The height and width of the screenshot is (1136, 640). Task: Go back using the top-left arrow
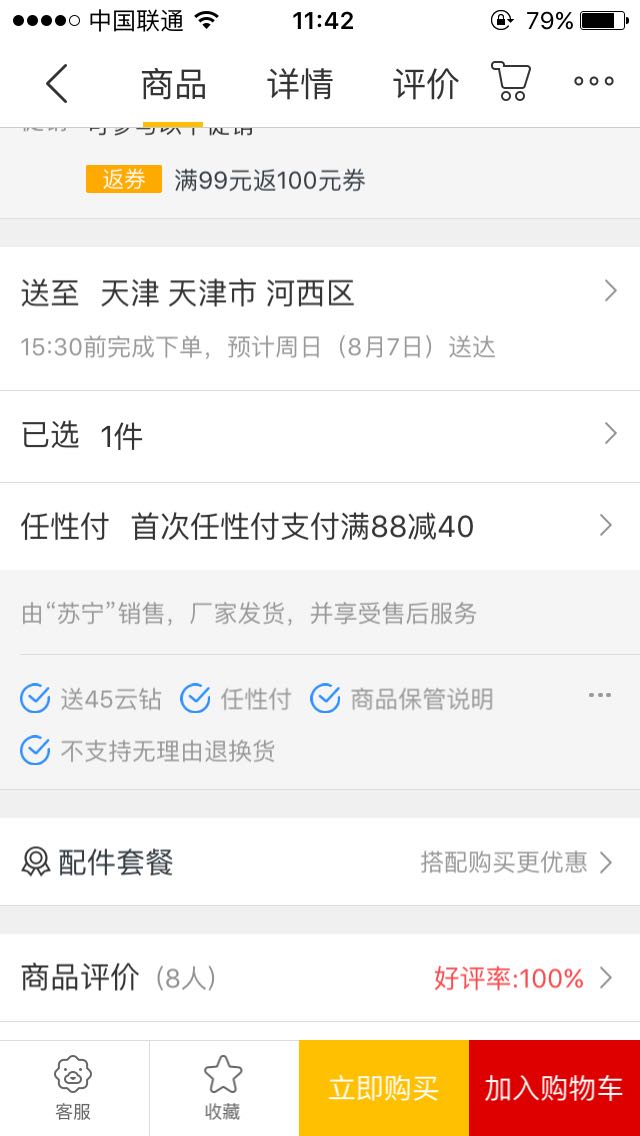(57, 83)
